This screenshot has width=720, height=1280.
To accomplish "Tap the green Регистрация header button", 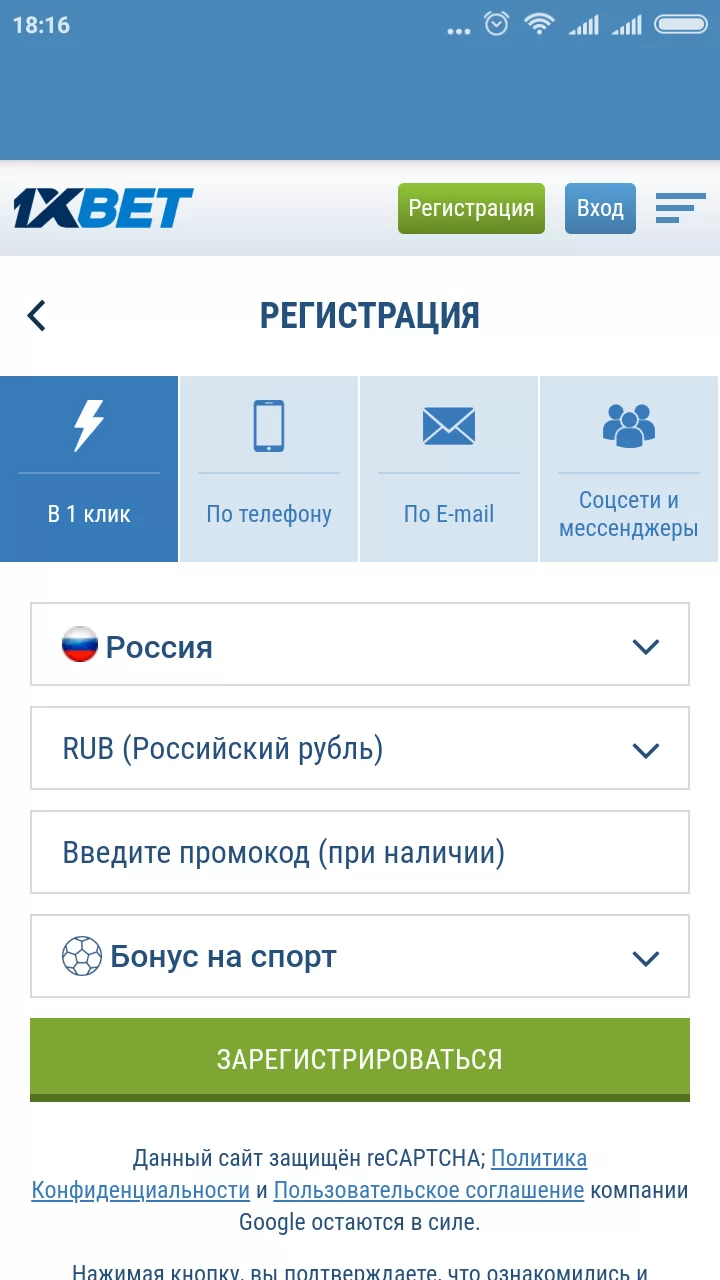I will (471, 208).
